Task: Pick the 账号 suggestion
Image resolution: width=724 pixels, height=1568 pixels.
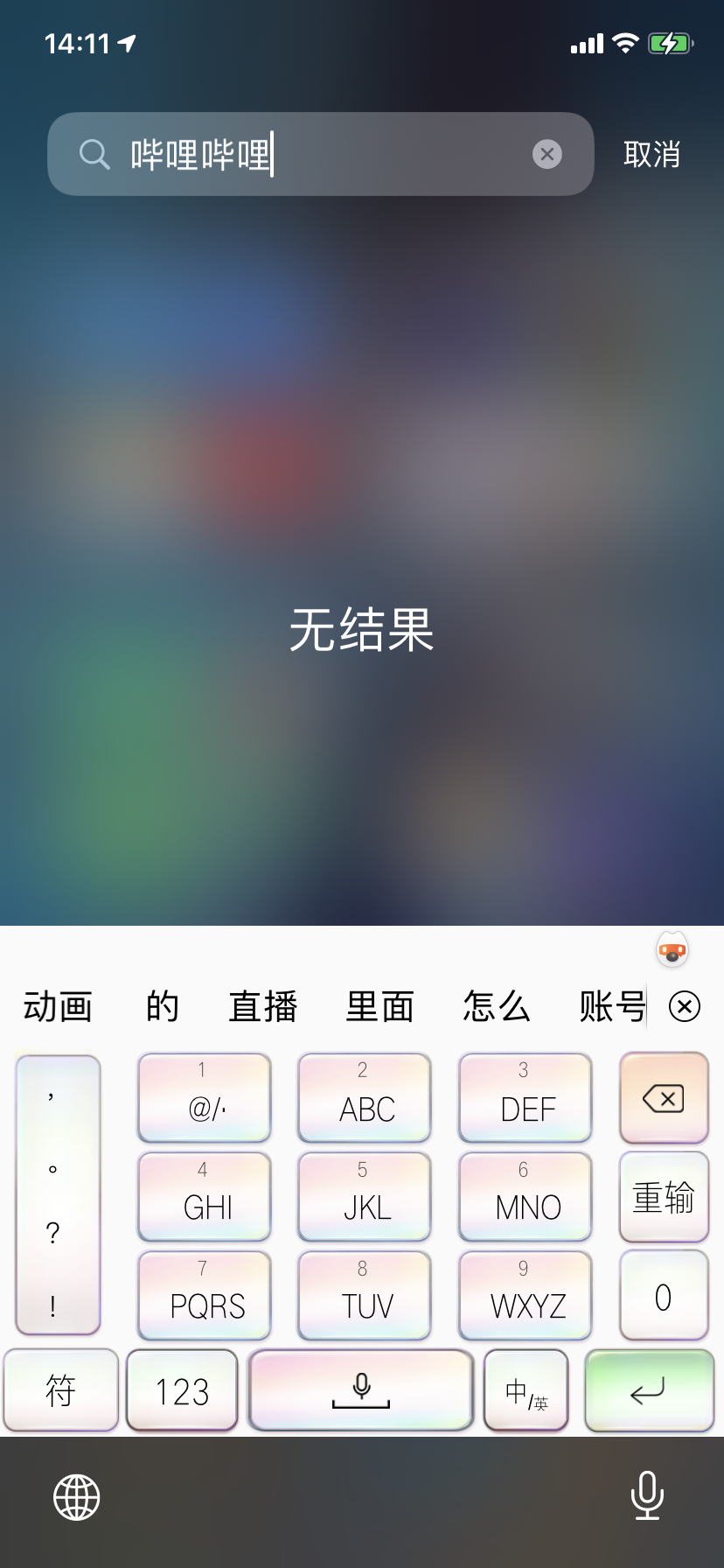Action: [611, 1006]
